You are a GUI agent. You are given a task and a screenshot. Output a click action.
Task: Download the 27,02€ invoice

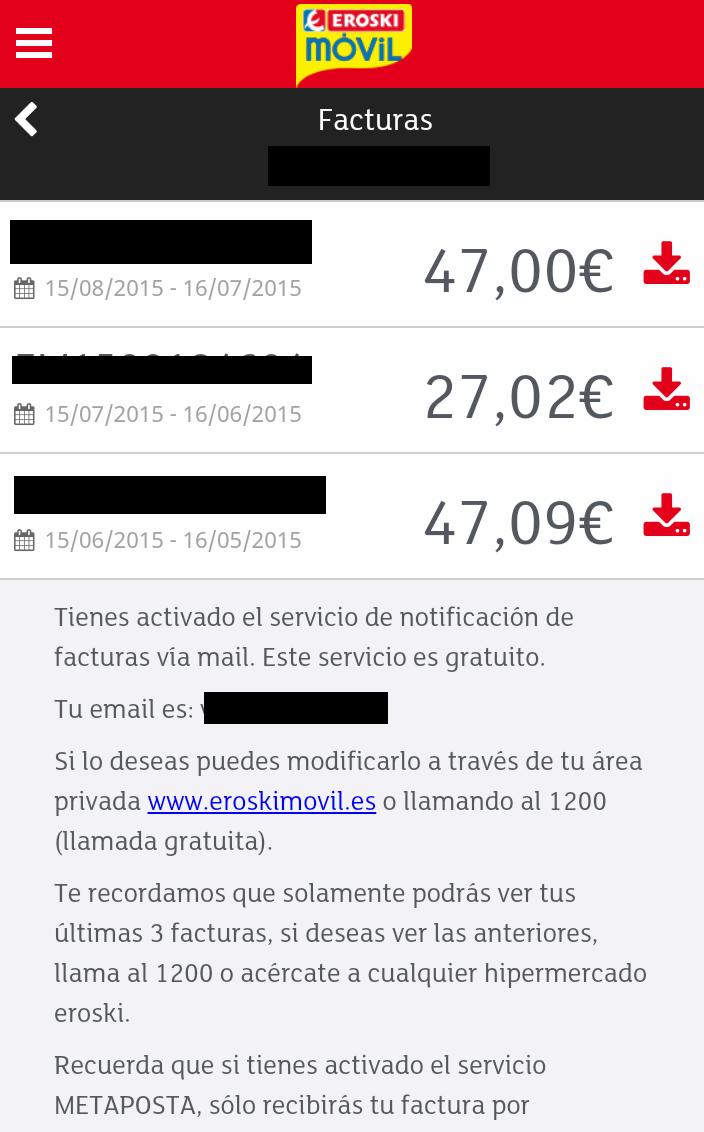click(x=666, y=390)
